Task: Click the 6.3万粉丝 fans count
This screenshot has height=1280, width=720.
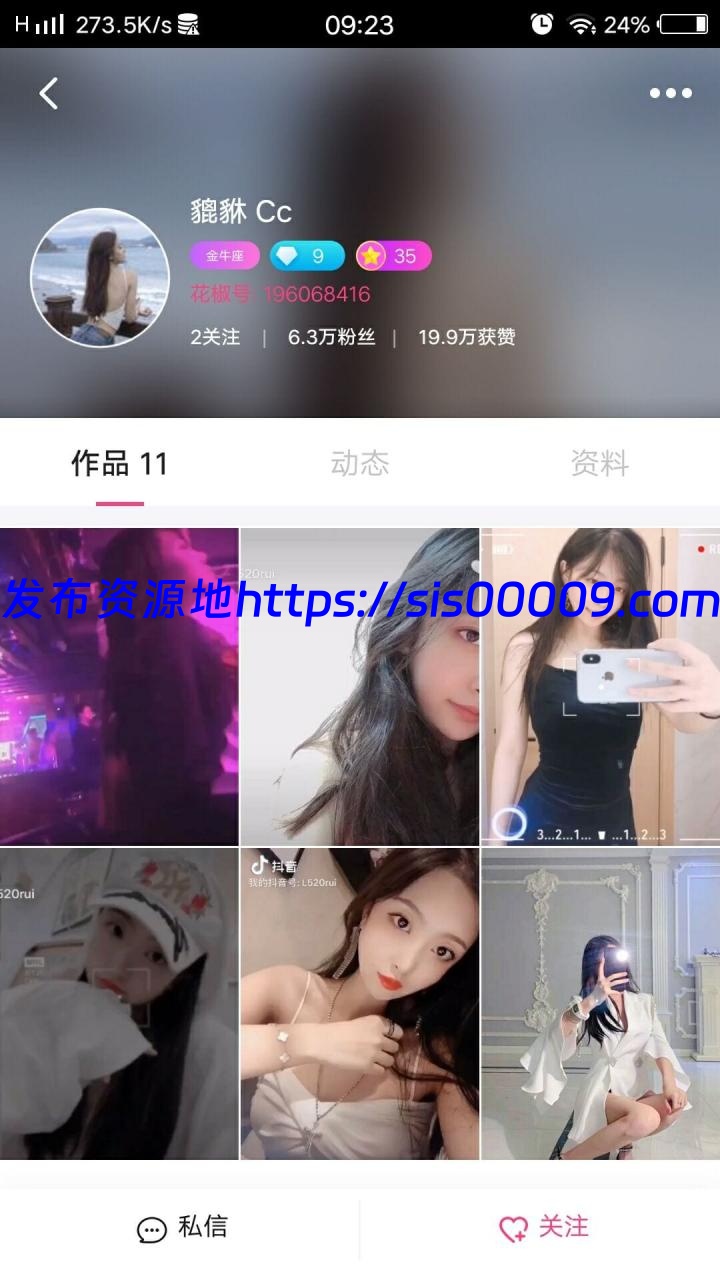Action: (x=331, y=338)
